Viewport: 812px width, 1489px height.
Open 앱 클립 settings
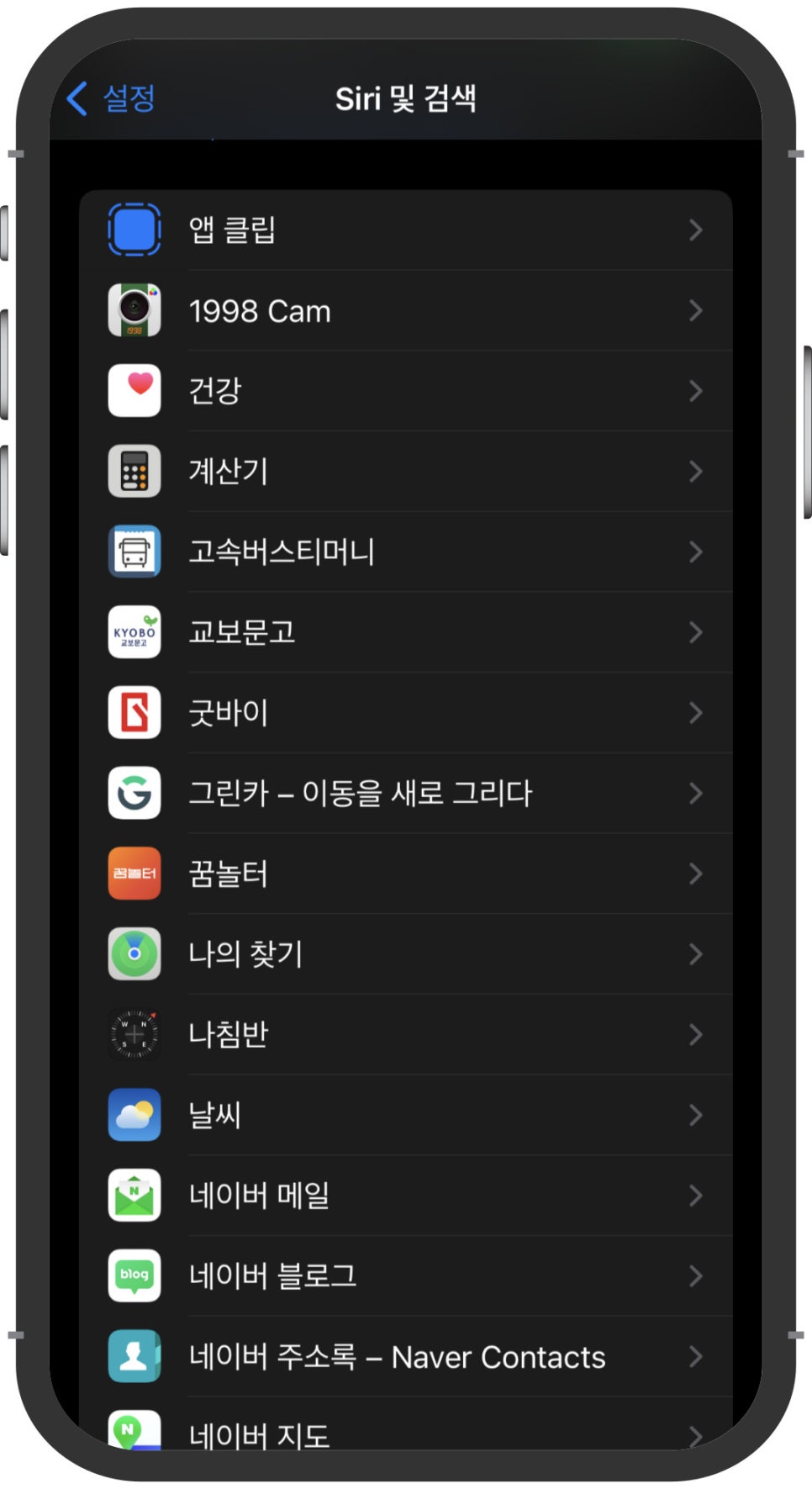point(405,230)
